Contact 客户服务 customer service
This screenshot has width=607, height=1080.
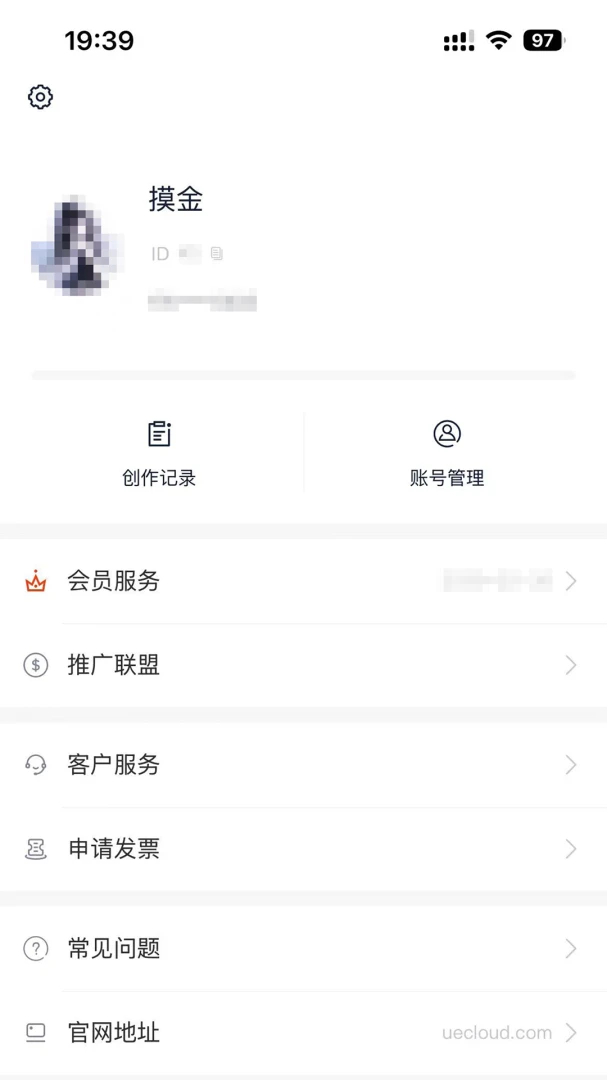click(x=303, y=765)
